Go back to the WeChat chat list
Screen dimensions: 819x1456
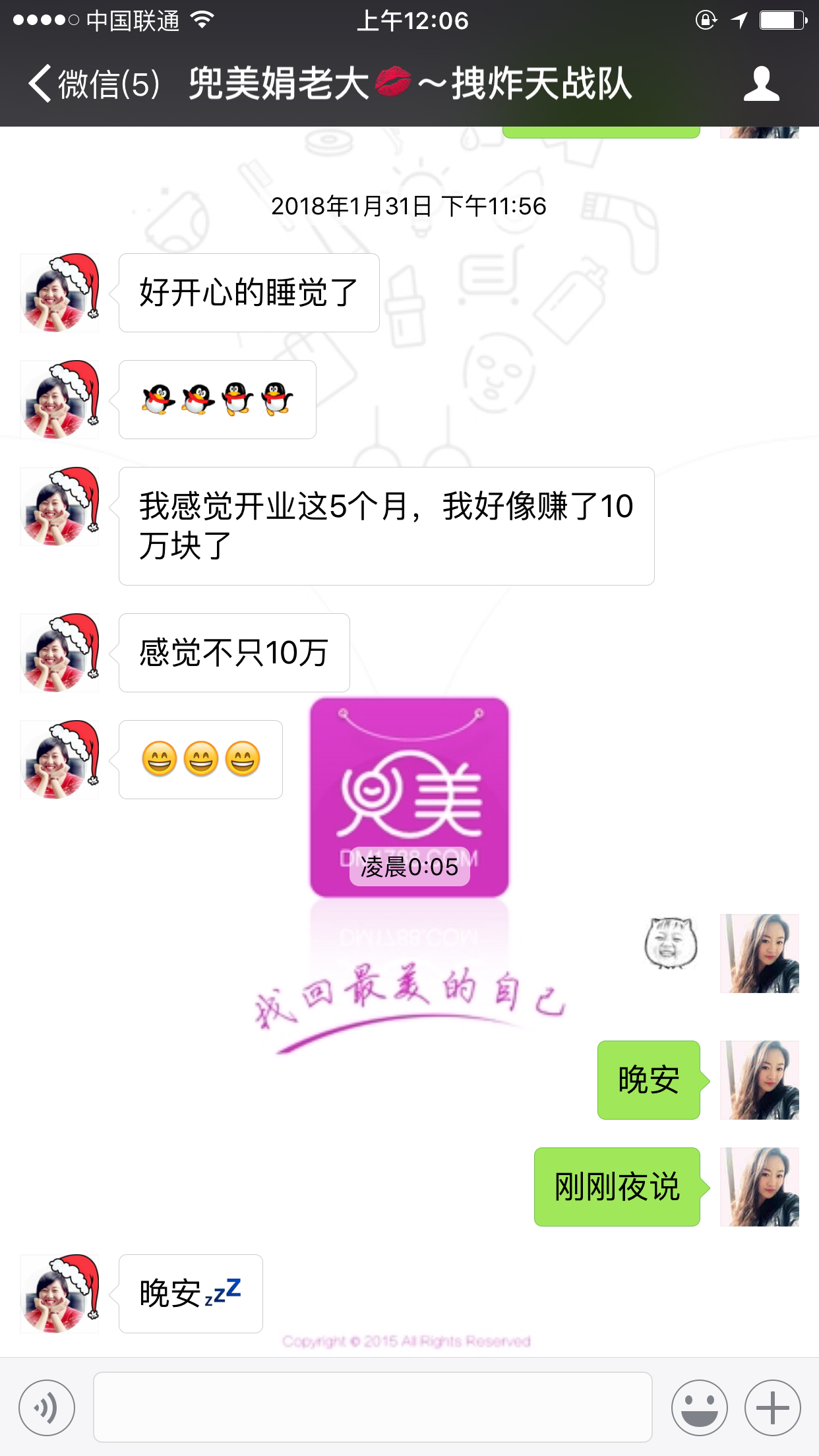(92, 84)
